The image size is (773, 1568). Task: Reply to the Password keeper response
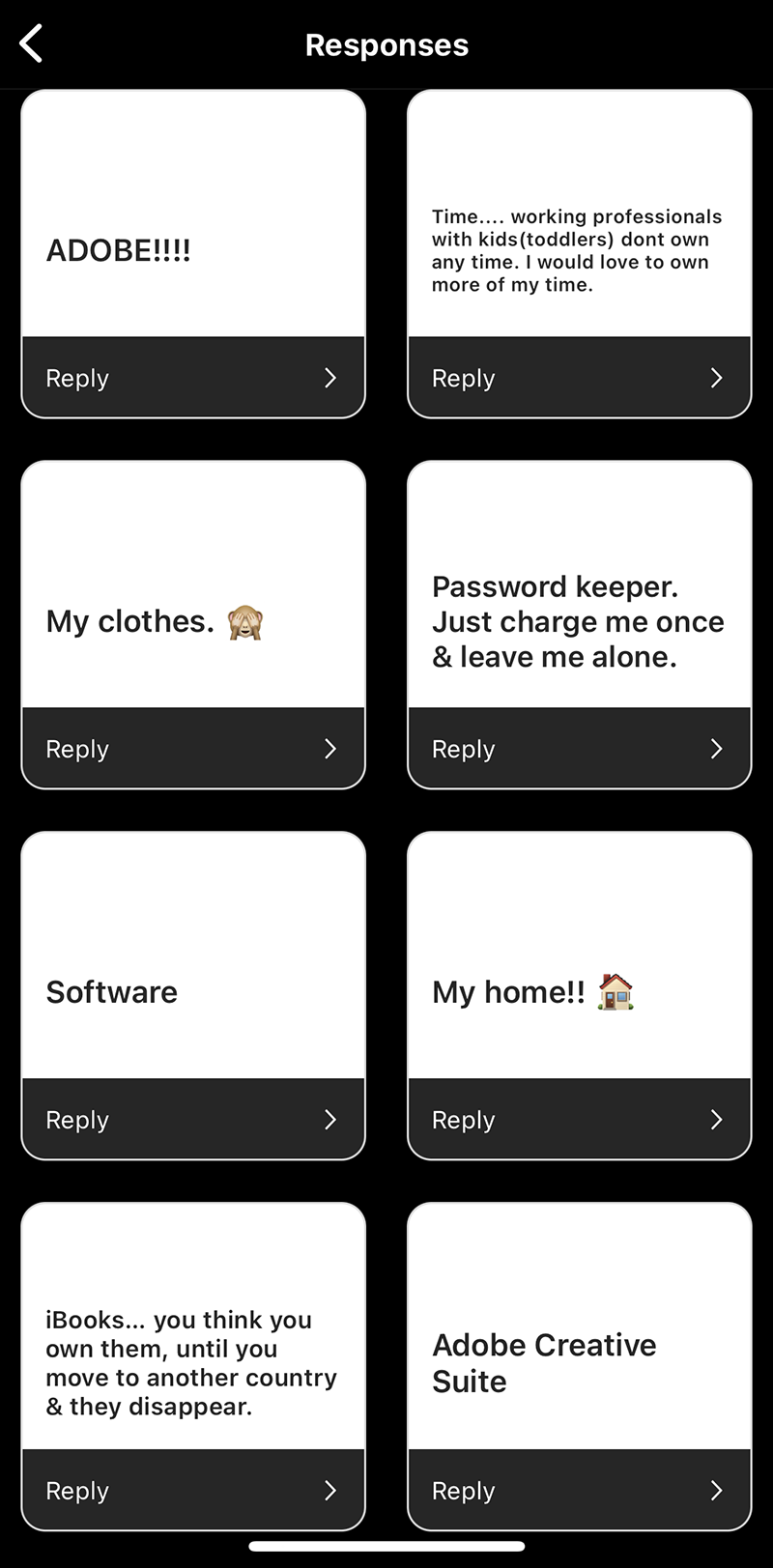pyautogui.click(x=580, y=749)
